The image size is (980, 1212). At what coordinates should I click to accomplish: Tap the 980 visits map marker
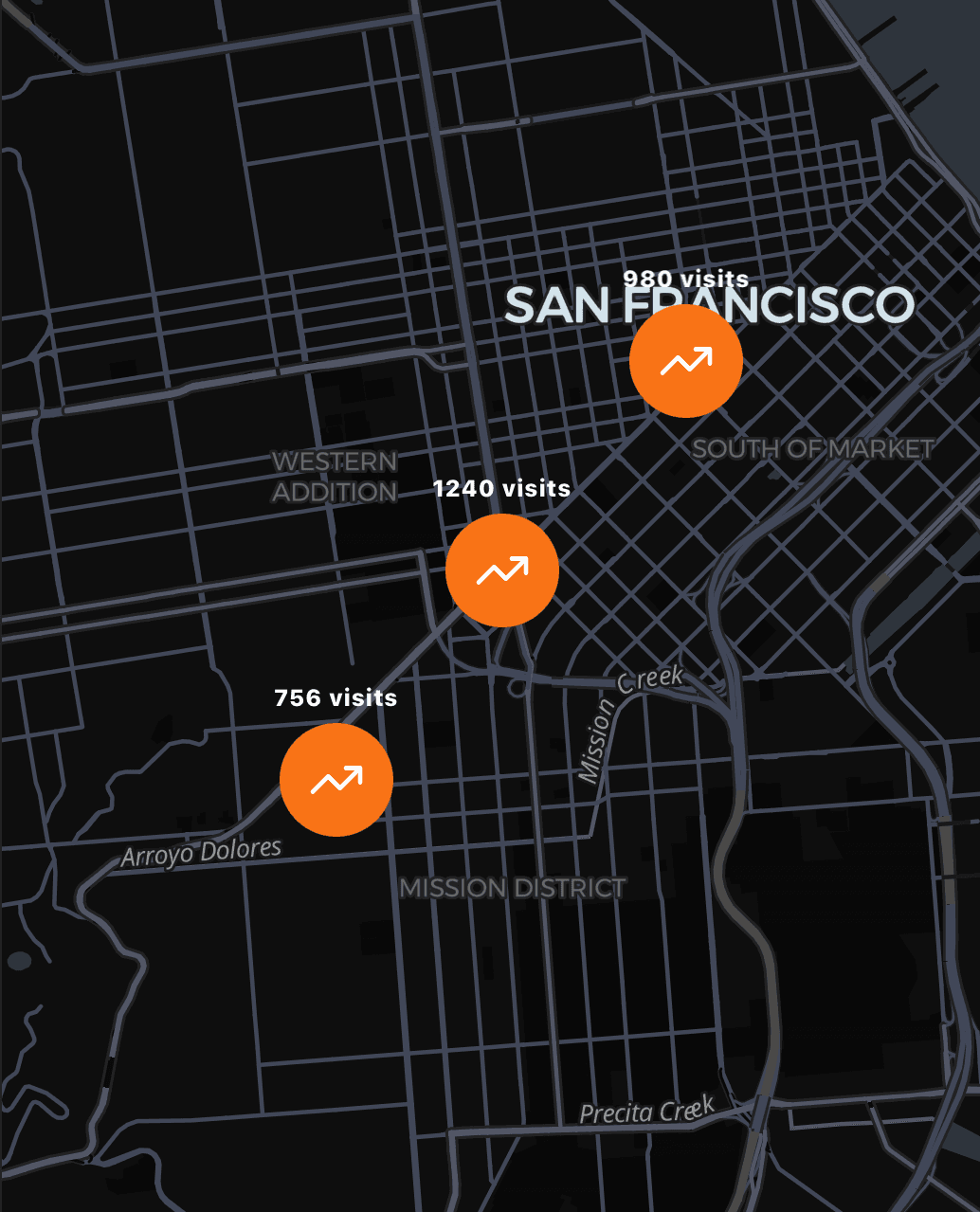point(685,361)
